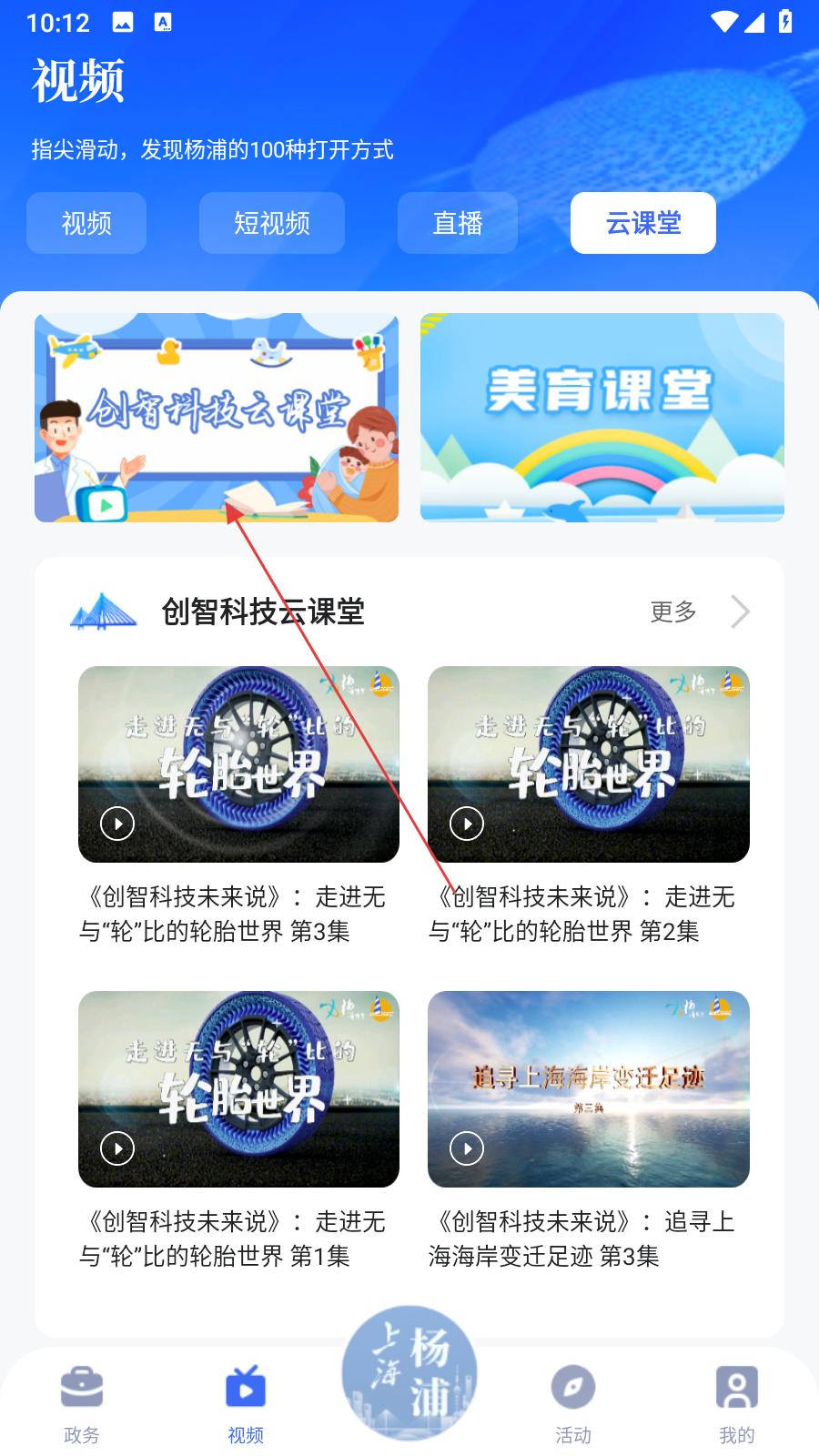Open the 直播 category
819x1456 pixels.
pyautogui.click(x=457, y=223)
